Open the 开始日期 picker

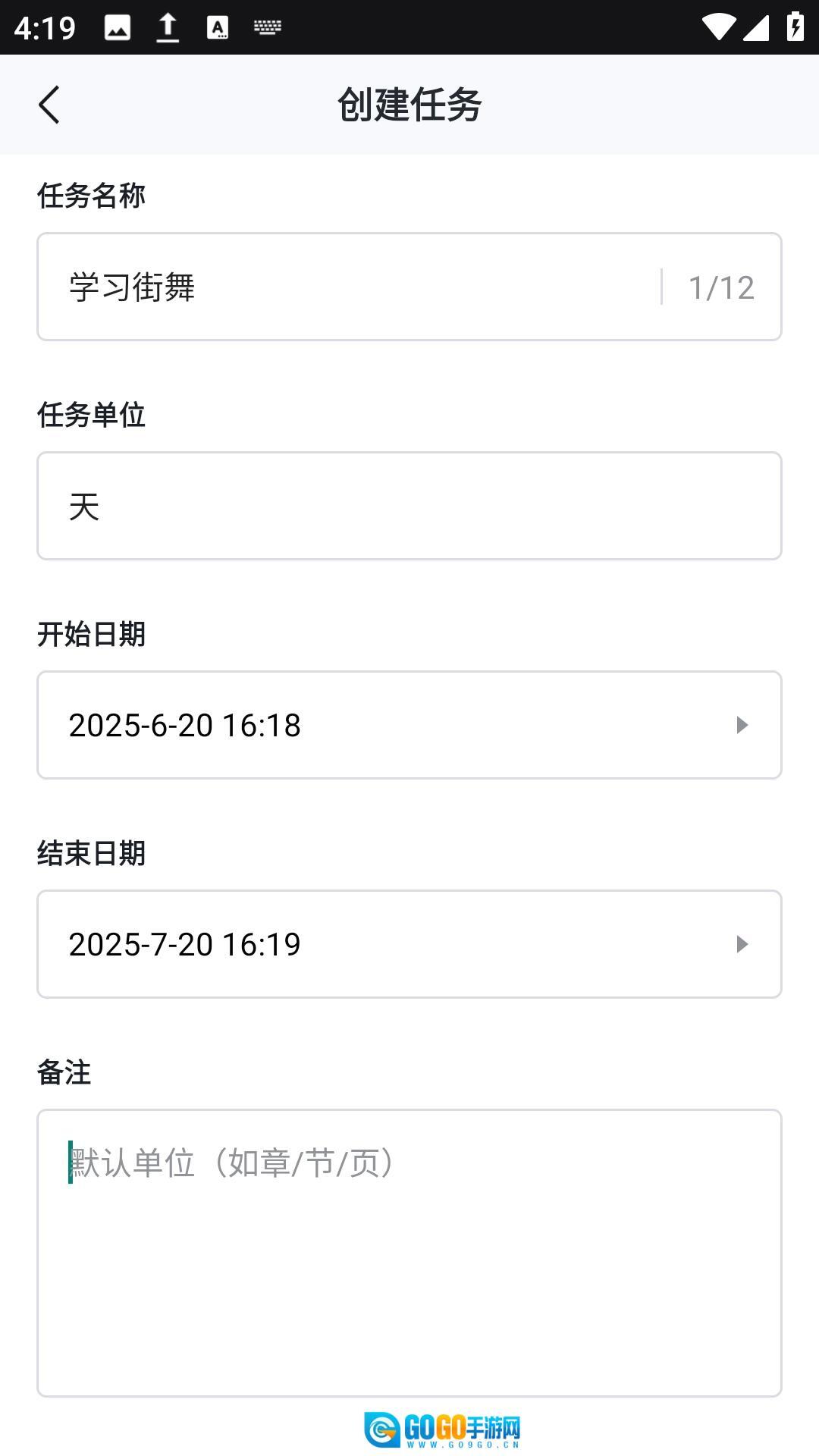pyautogui.click(x=409, y=726)
